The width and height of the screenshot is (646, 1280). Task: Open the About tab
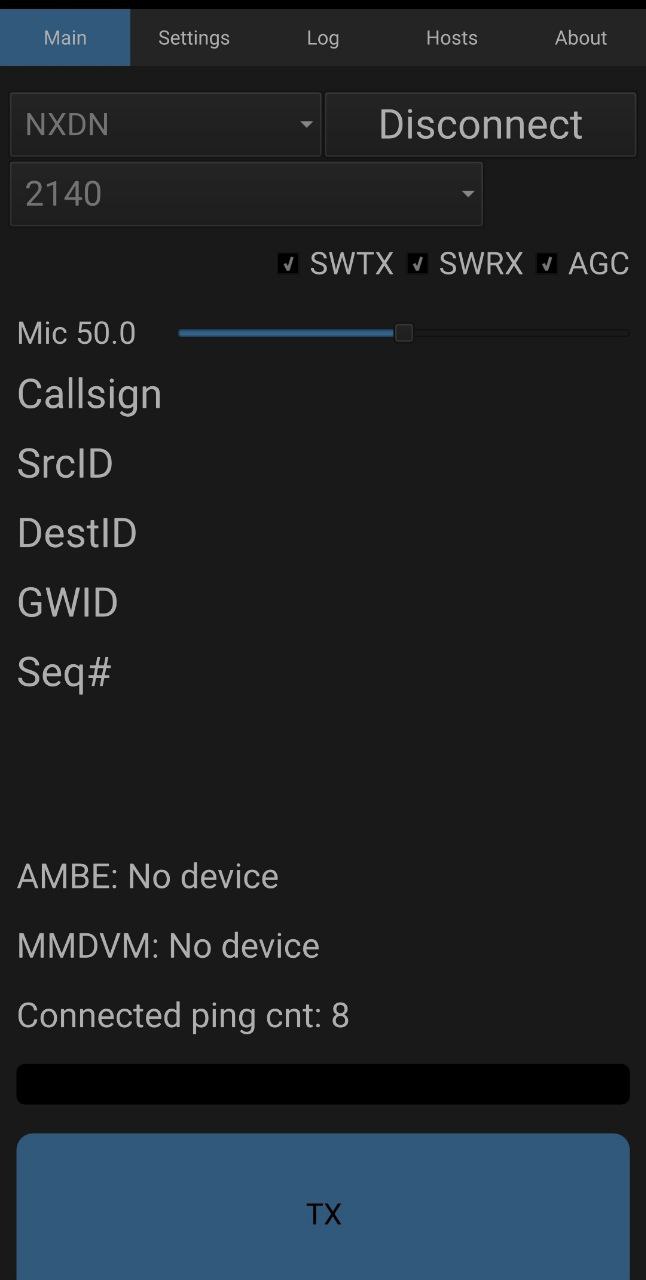tap(580, 38)
